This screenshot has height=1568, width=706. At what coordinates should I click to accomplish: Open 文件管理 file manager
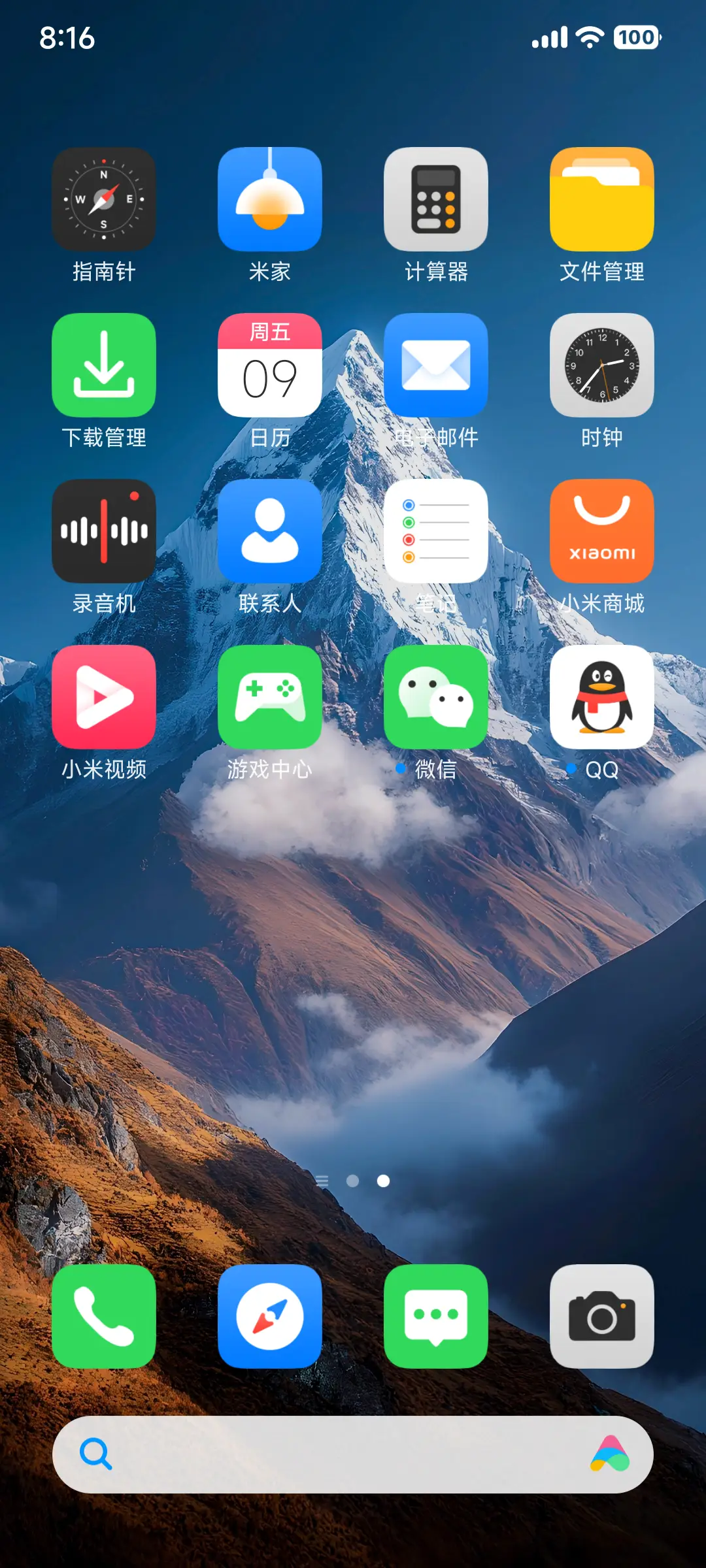(601, 198)
